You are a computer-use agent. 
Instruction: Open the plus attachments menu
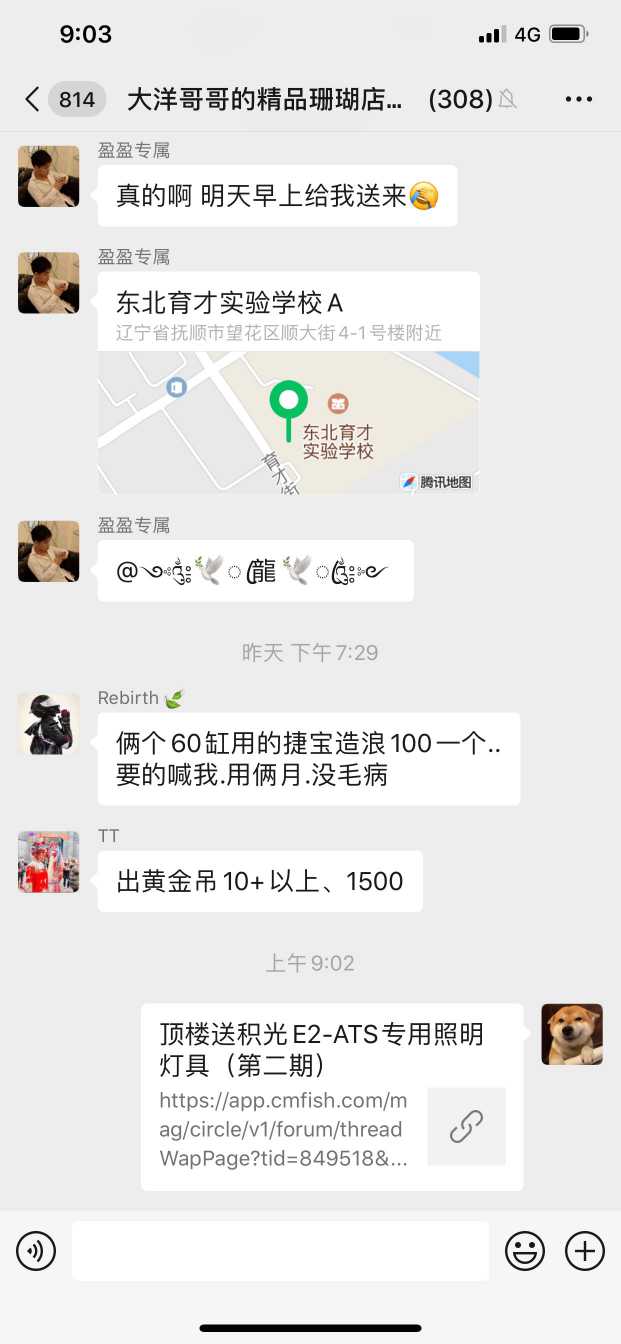(585, 1251)
